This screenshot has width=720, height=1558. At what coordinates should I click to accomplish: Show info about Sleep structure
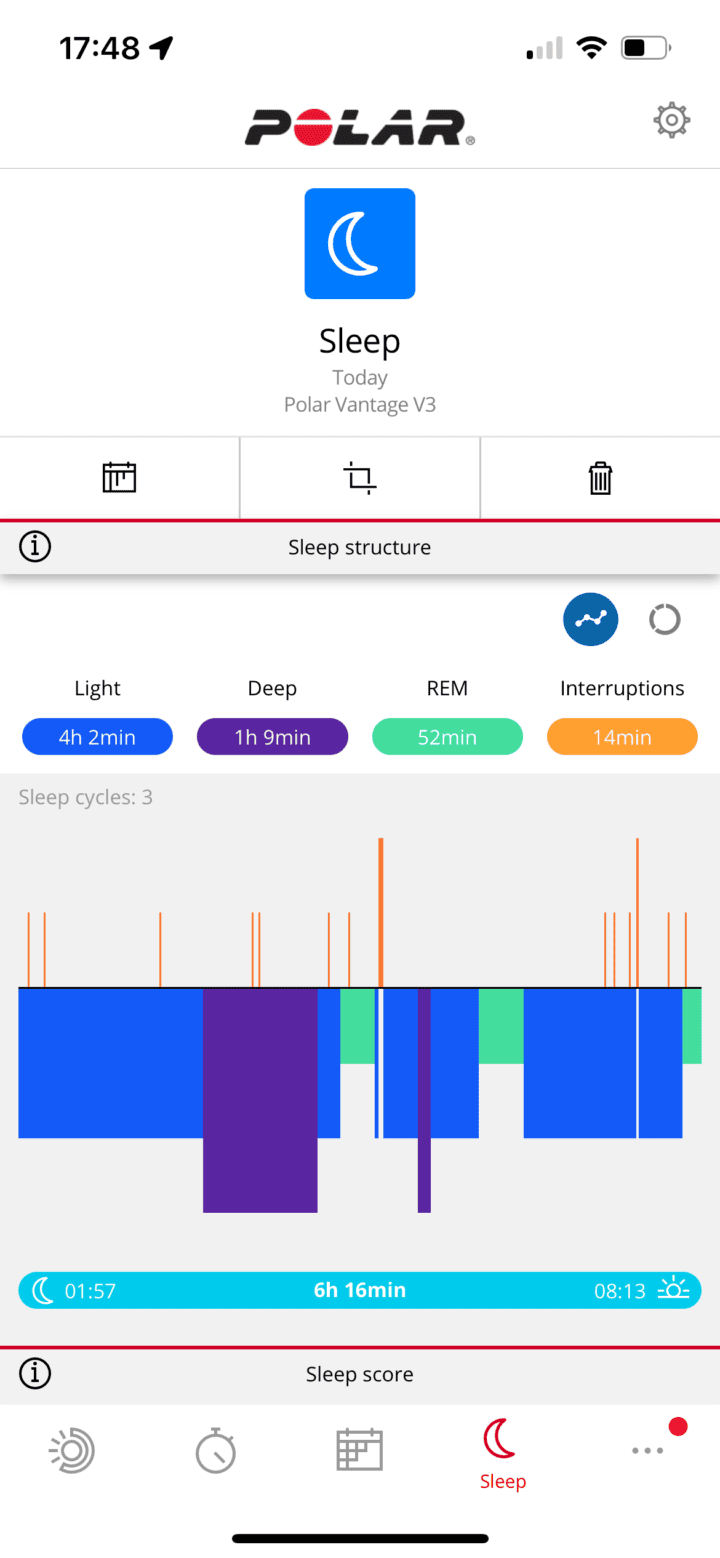pyautogui.click(x=35, y=547)
